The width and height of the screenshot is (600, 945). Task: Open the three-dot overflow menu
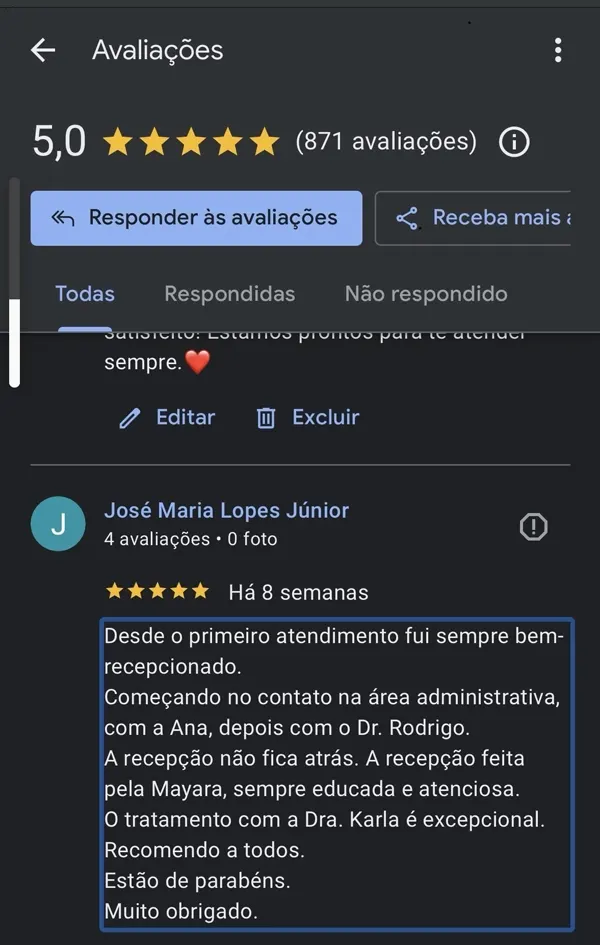(x=557, y=50)
